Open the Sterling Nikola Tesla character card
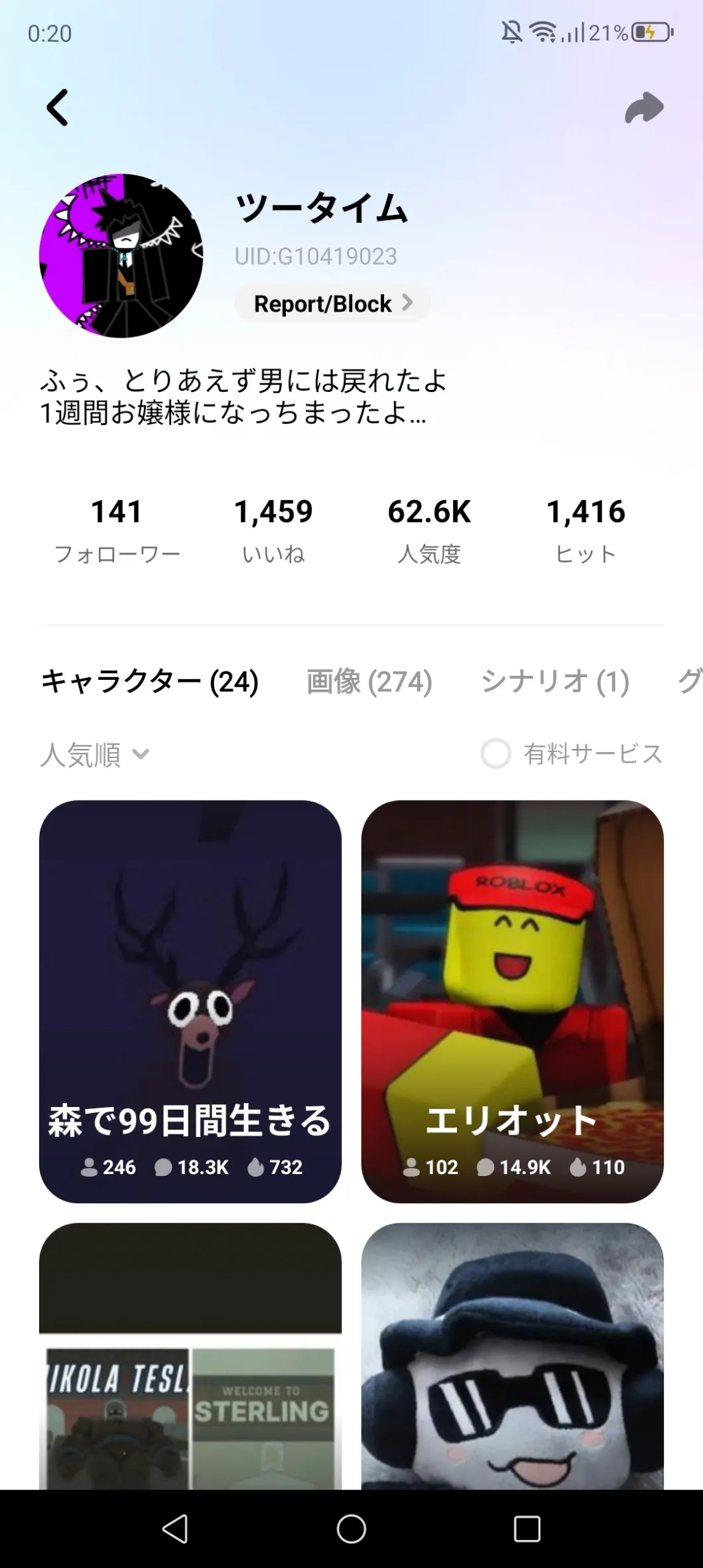The width and height of the screenshot is (703, 1568). (x=190, y=1360)
